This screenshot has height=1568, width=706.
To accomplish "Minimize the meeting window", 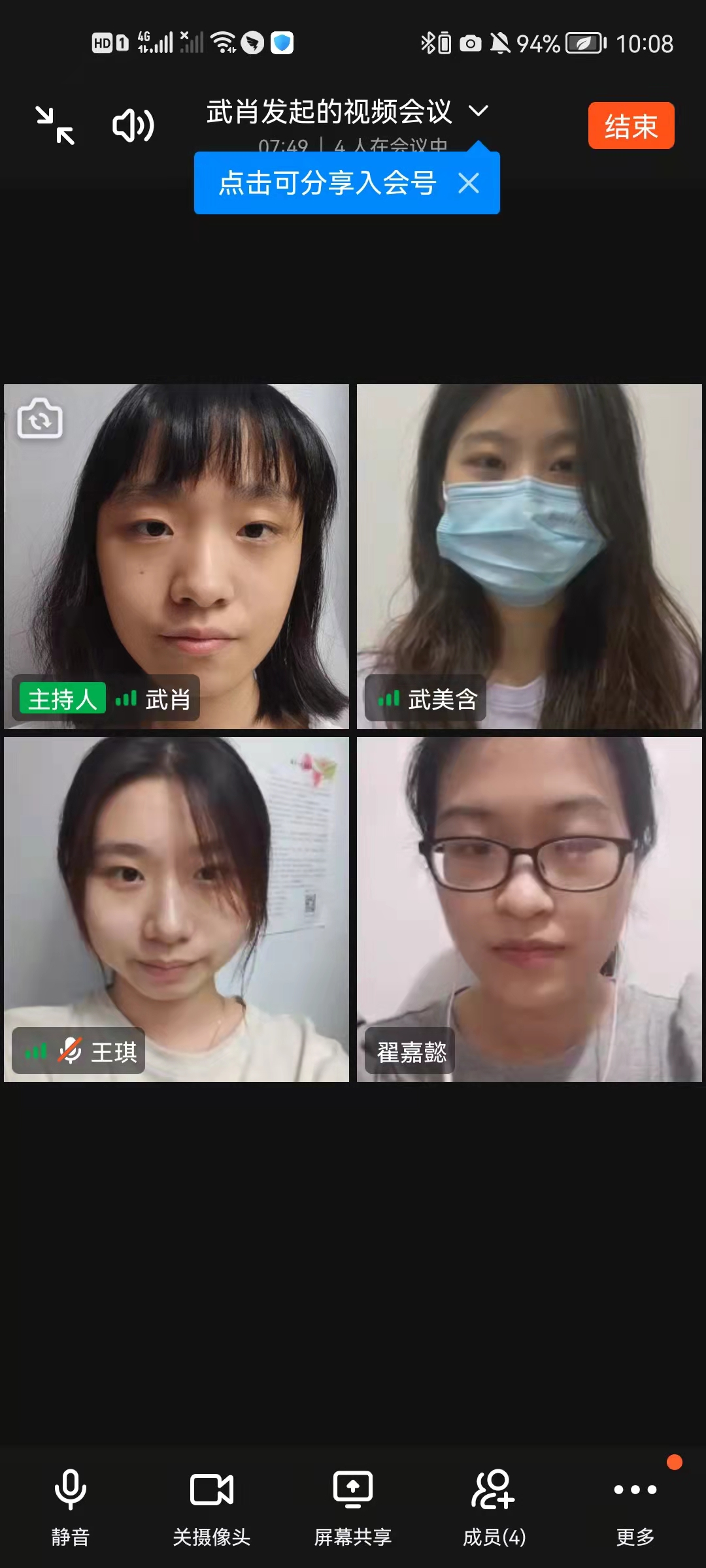I will point(55,125).
